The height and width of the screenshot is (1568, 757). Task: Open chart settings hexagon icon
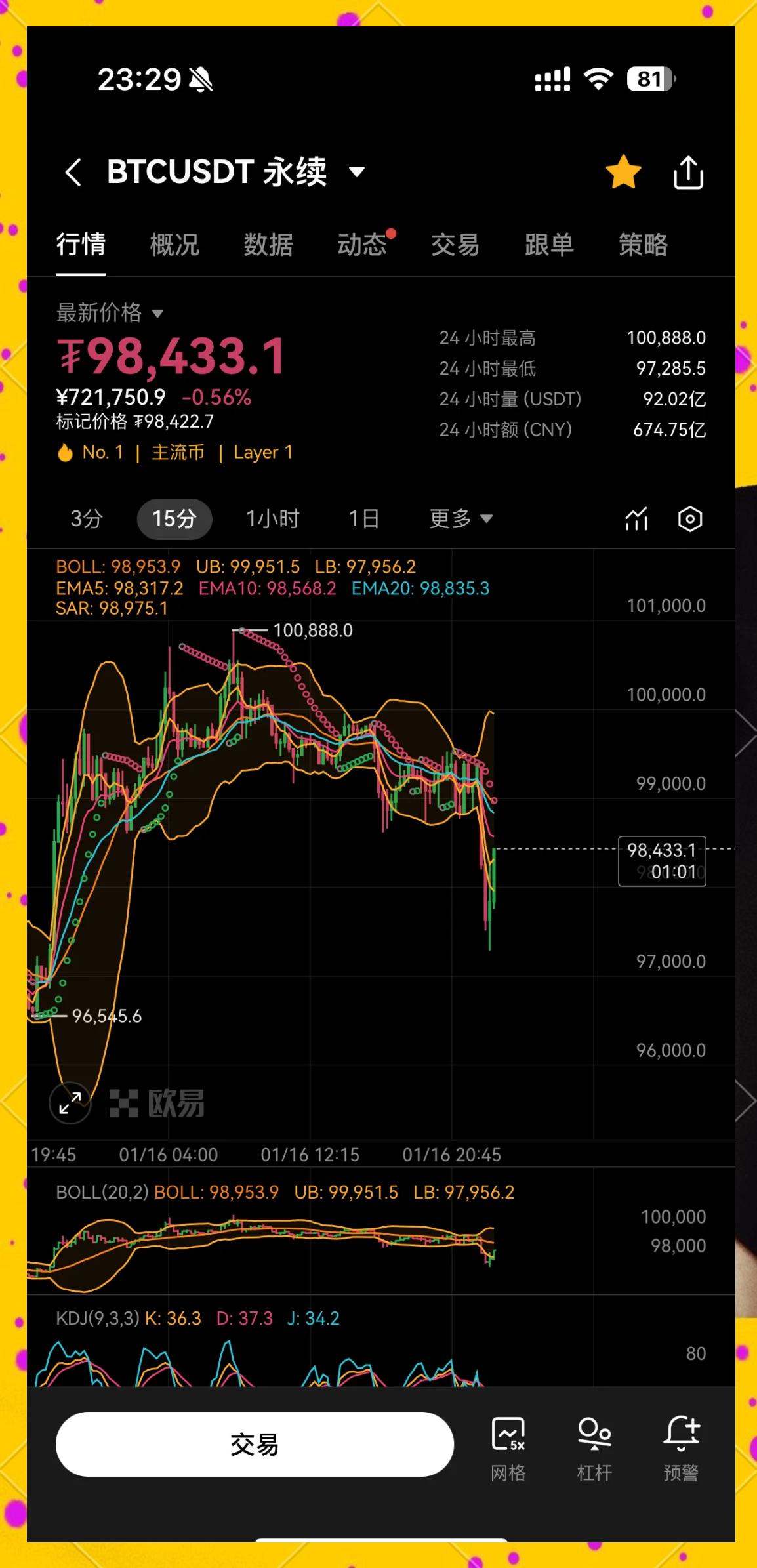(x=689, y=519)
